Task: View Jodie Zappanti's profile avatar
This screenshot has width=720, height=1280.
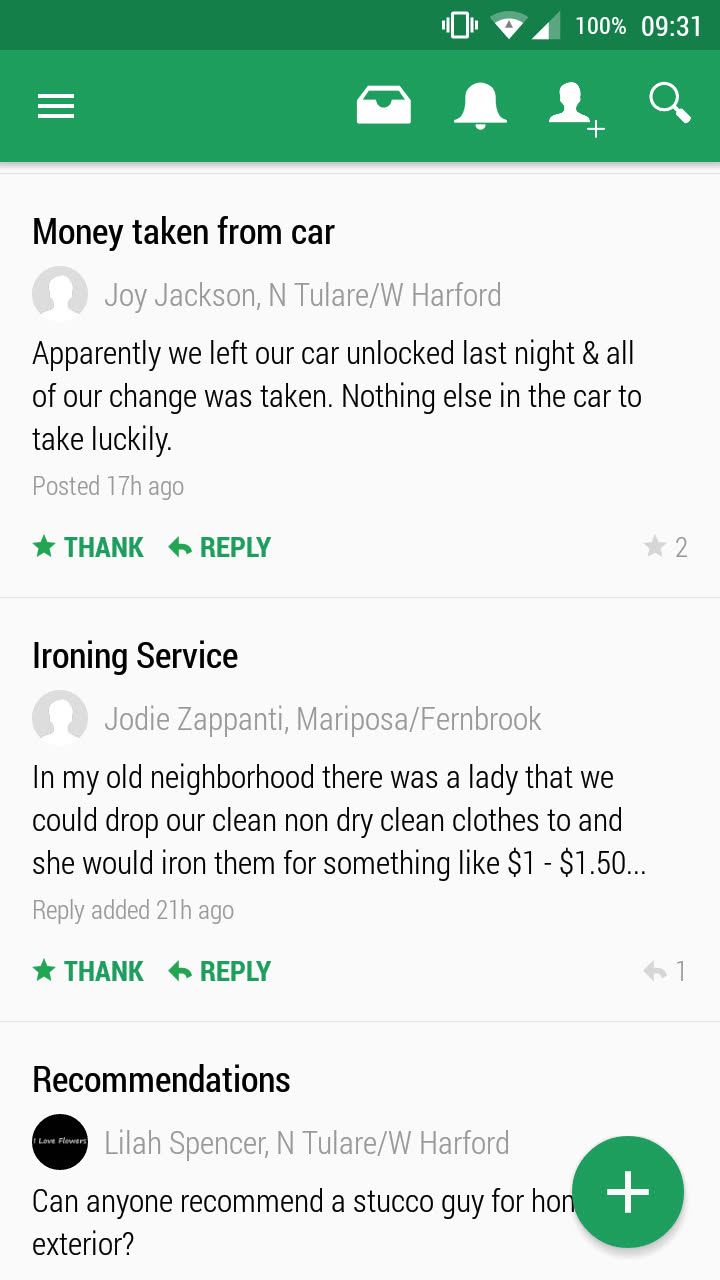Action: pyautogui.click(x=60, y=719)
